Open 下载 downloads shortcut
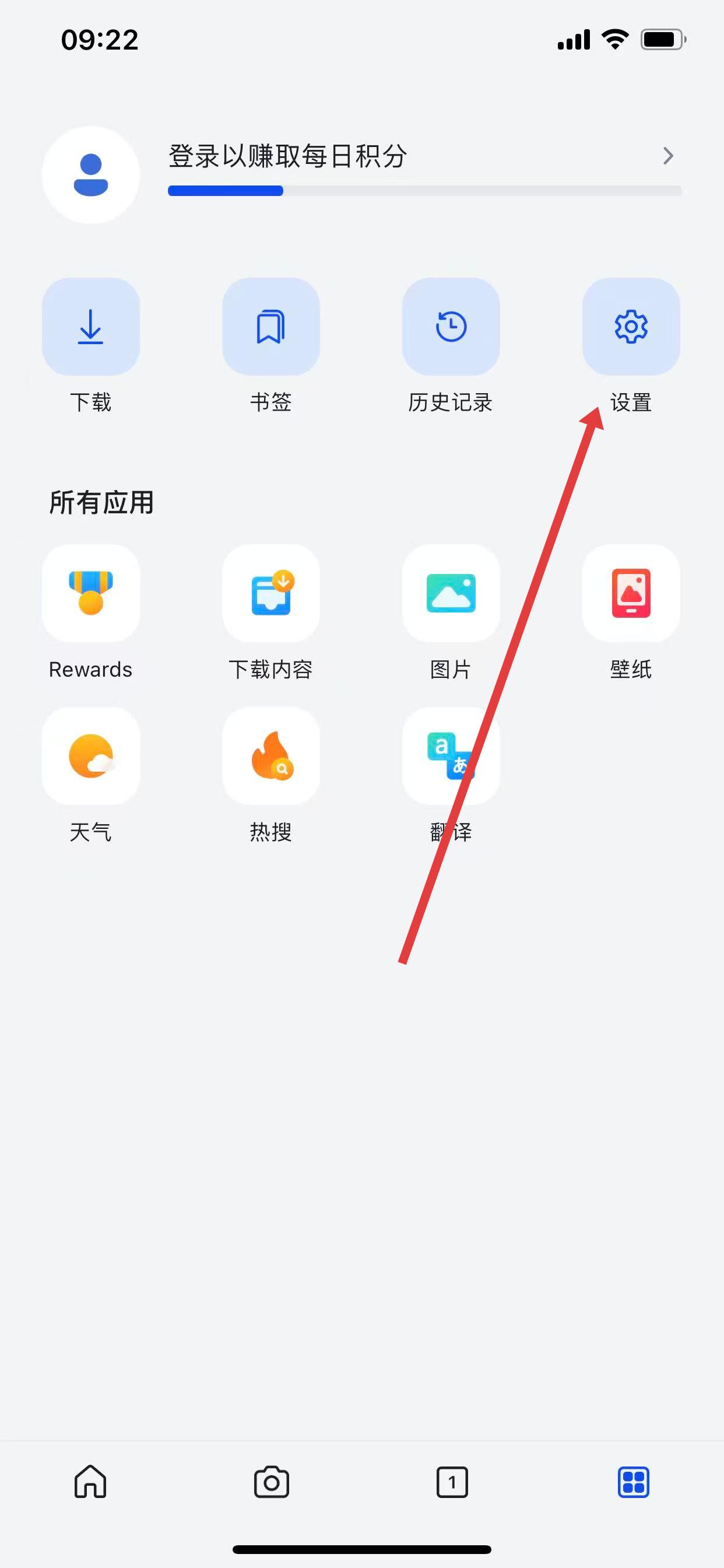This screenshot has width=724, height=1568. click(91, 327)
